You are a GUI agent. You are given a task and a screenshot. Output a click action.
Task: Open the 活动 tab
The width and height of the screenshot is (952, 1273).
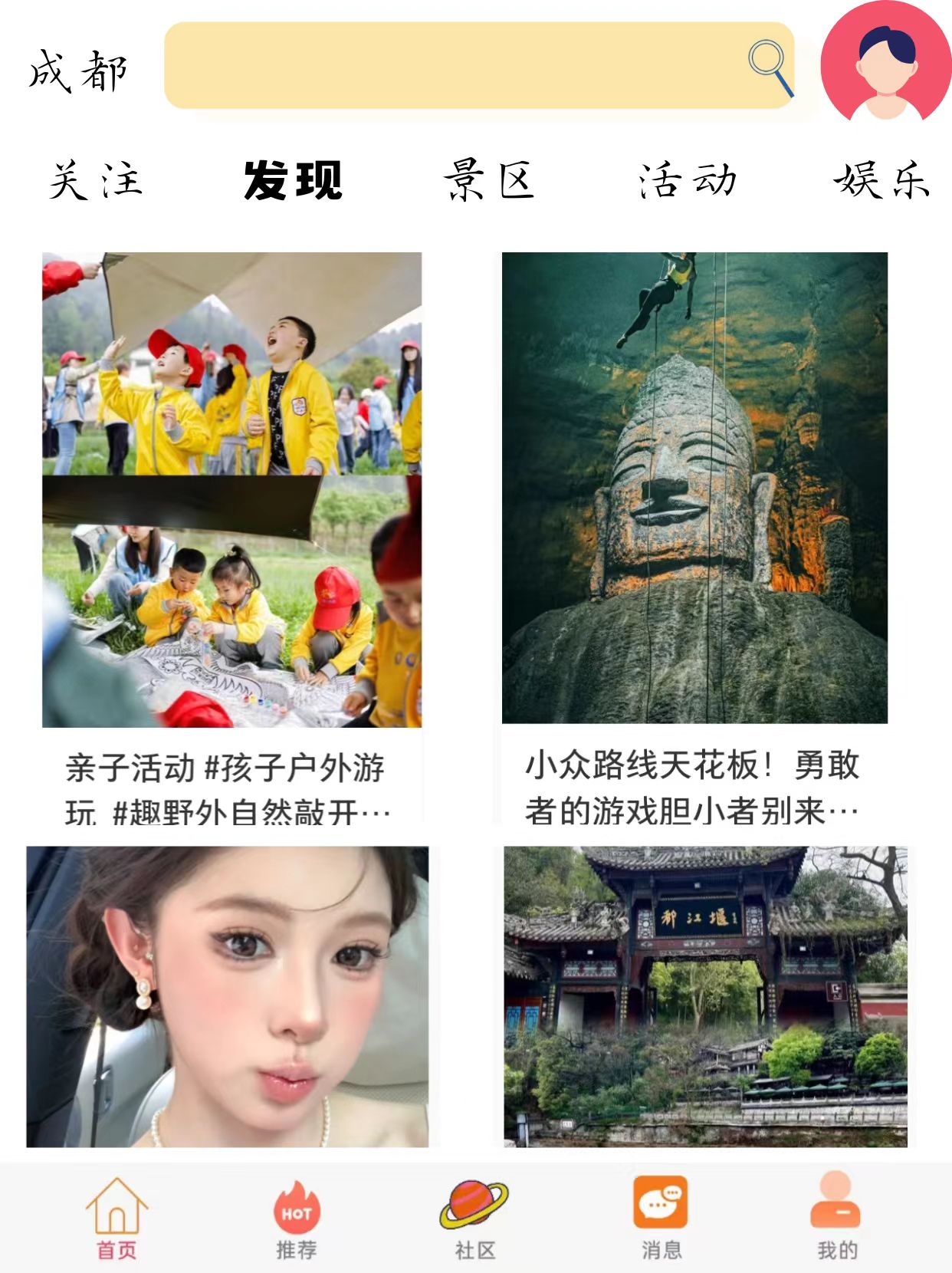coord(688,181)
